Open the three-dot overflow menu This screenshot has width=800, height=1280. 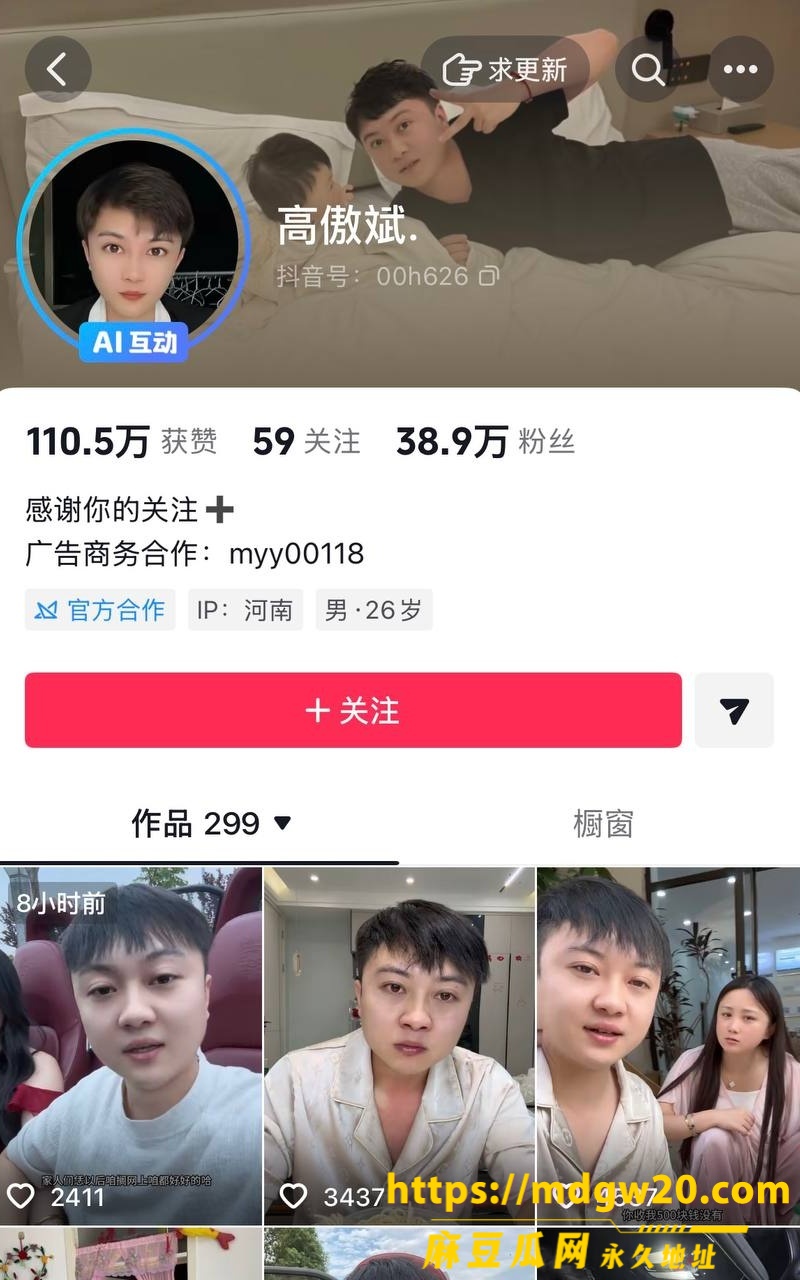pyautogui.click(x=741, y=69)
